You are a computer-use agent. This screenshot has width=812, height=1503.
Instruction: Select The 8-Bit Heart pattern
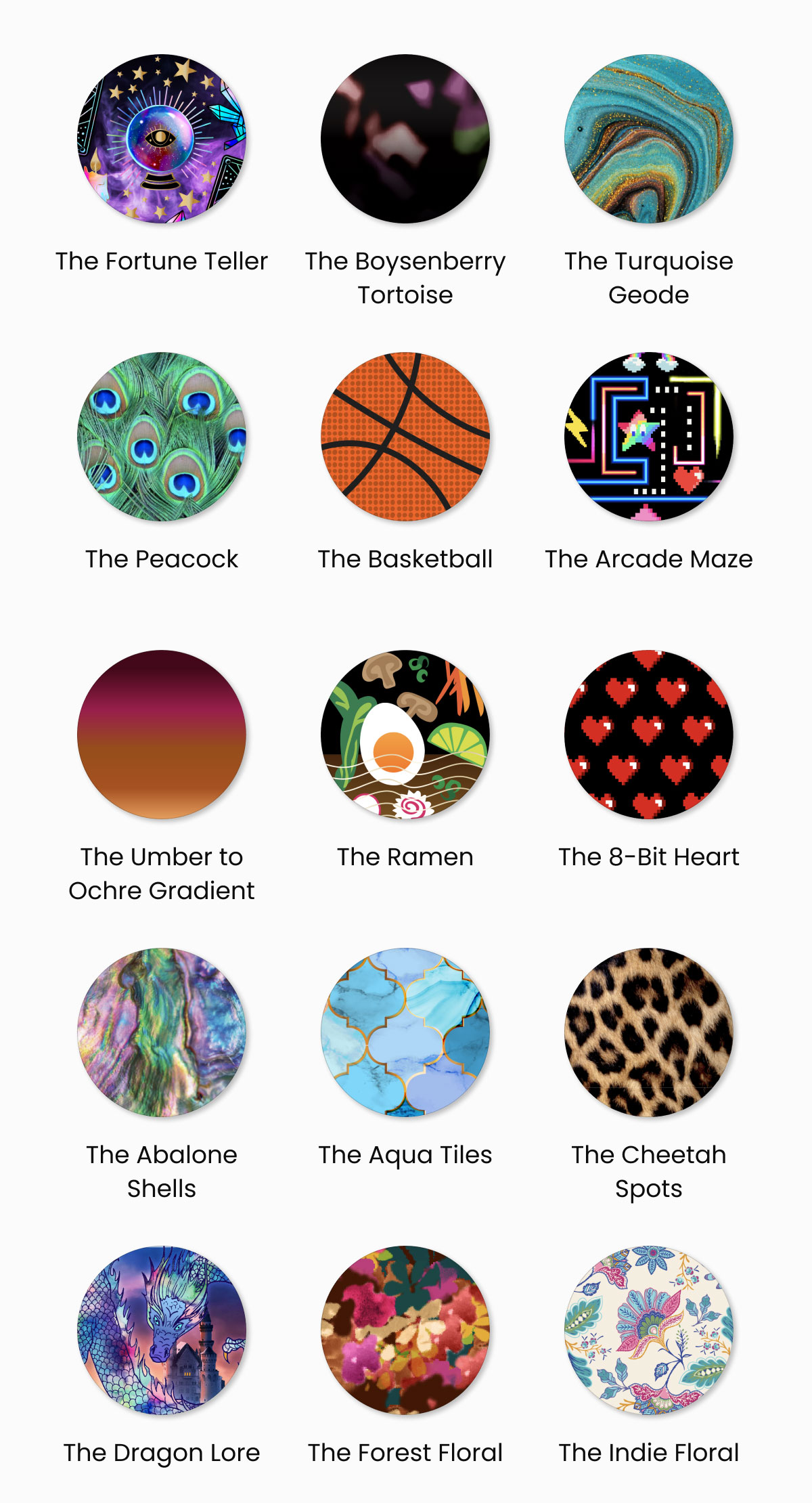649,735
